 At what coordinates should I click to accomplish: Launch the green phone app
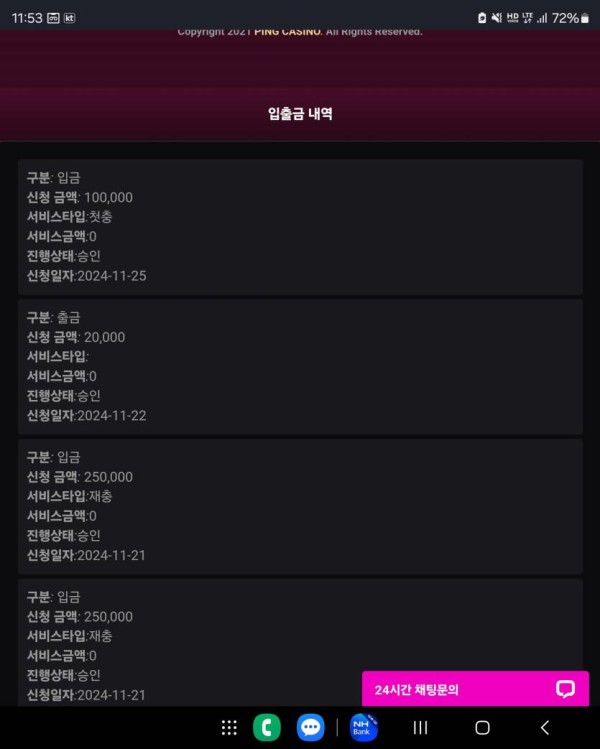coord(267,728)
